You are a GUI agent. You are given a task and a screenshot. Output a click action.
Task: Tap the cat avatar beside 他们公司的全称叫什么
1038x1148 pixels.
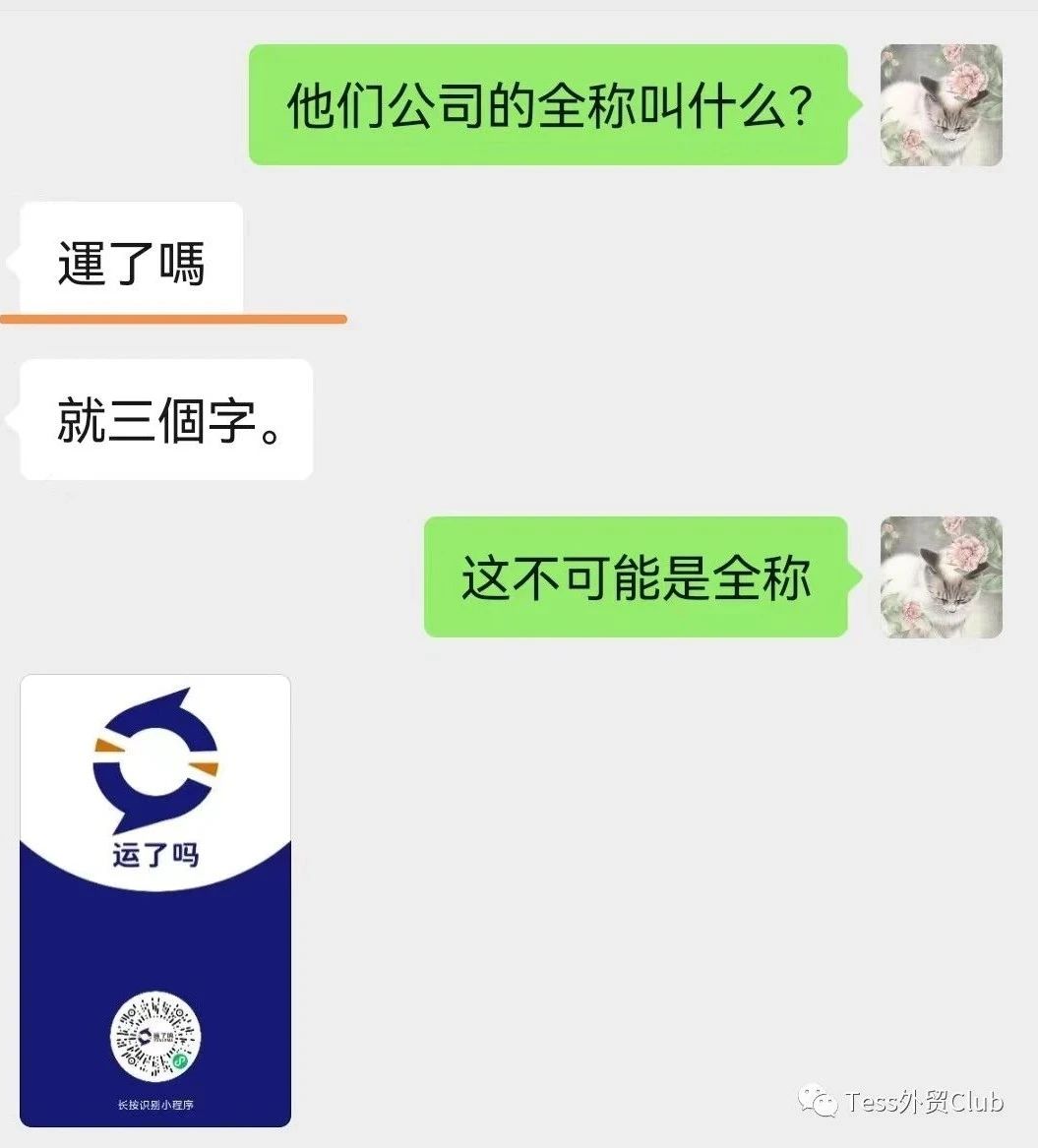(x=941, y=105)
